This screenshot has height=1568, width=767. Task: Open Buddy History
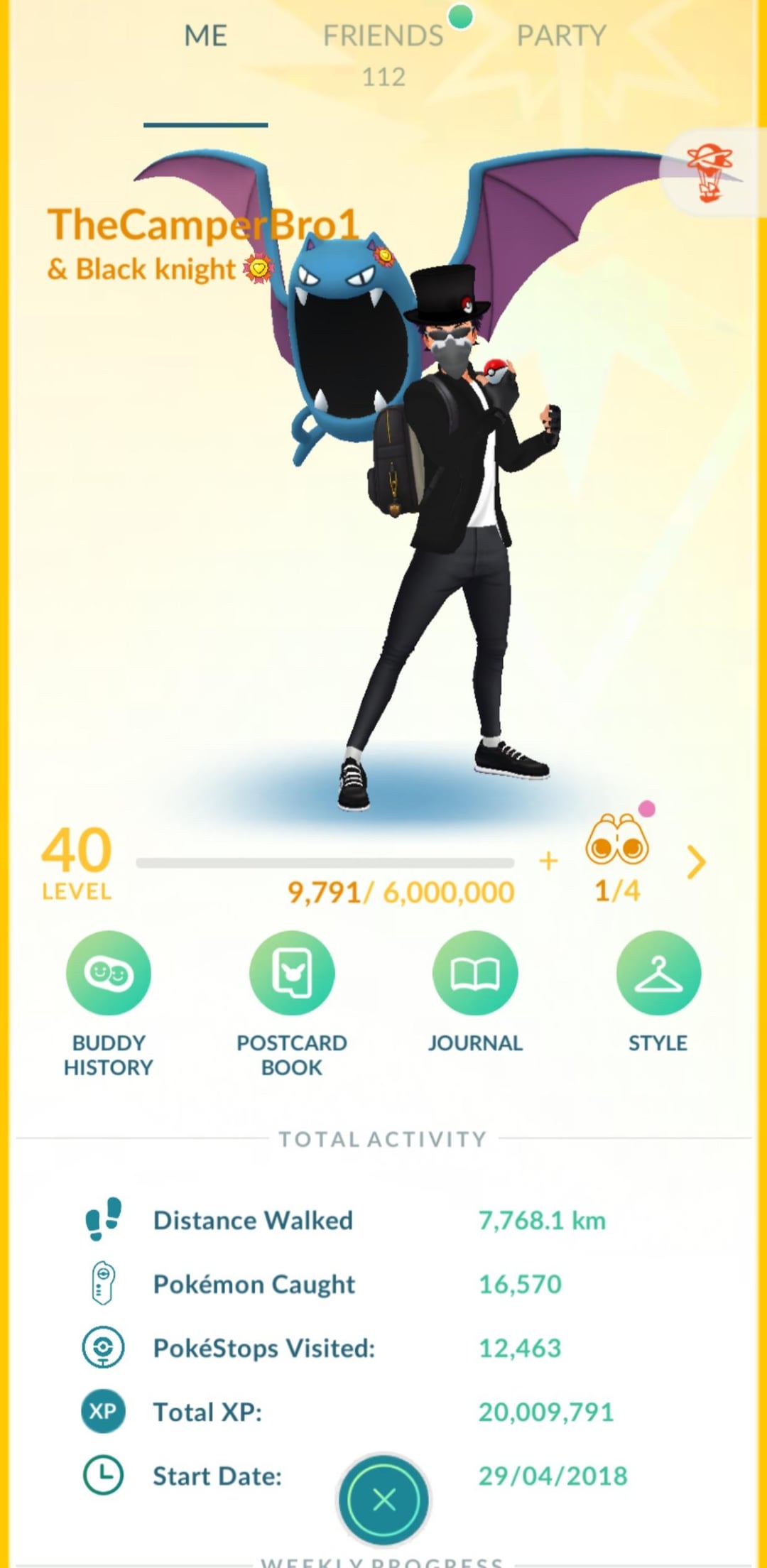coord(109,973)
